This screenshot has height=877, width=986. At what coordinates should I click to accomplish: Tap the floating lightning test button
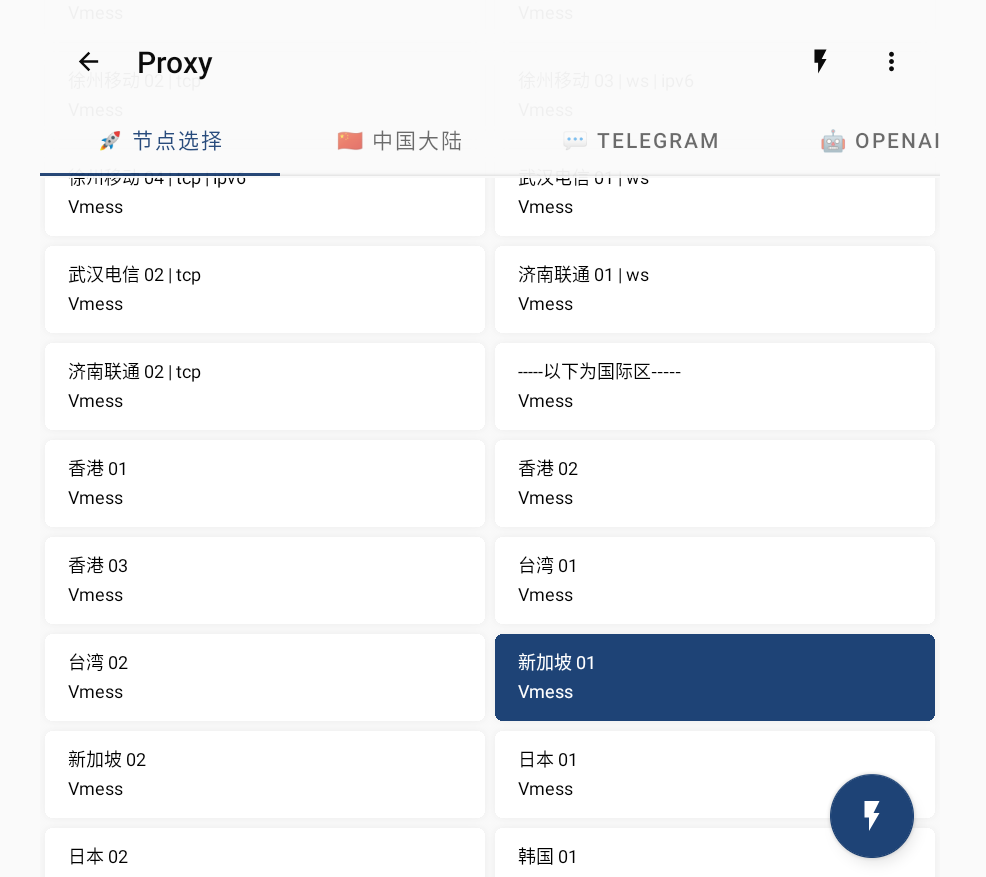[x=872, y=816]
